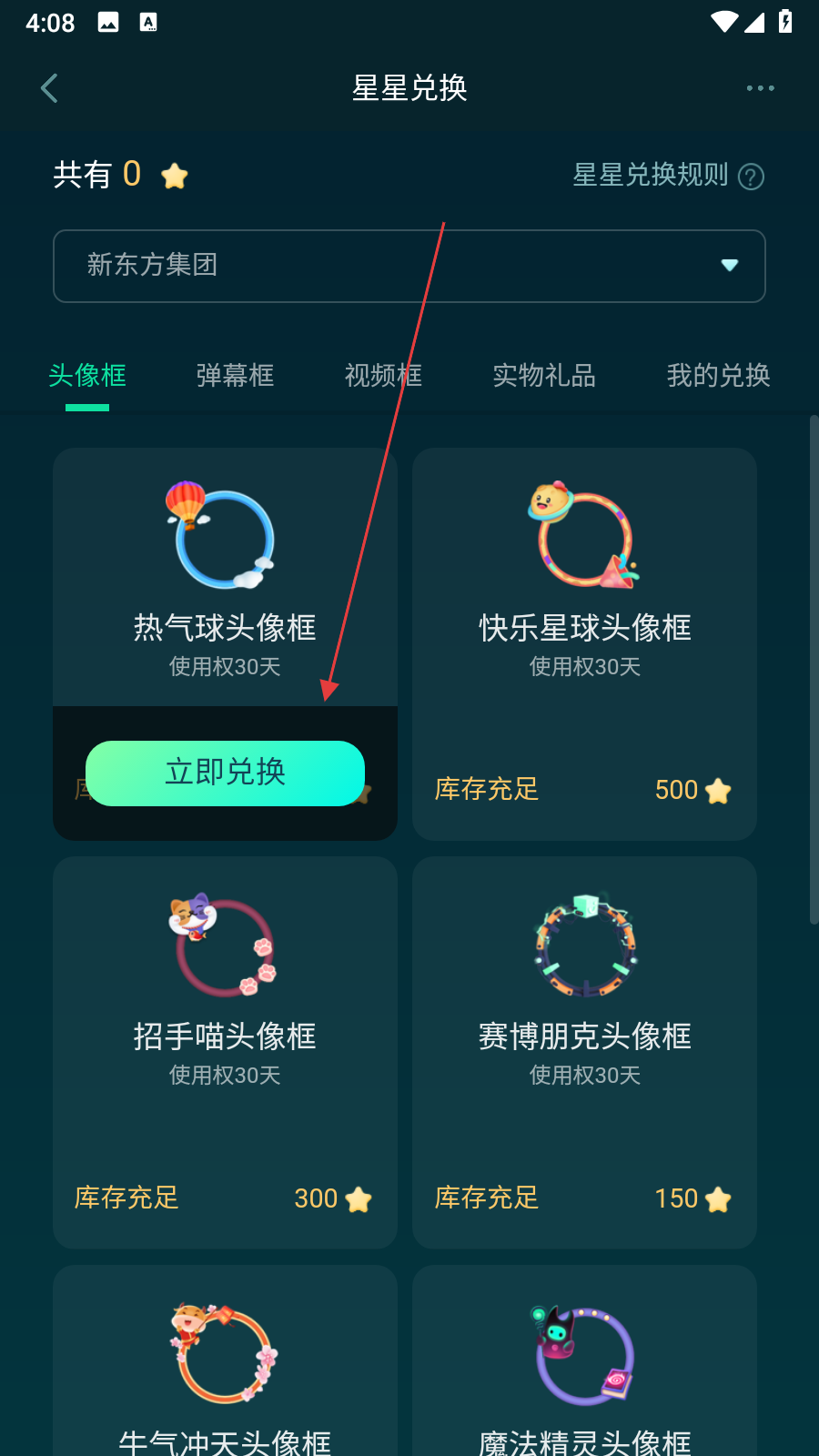The height and width of the screenshot is (1456, 819).
Task: Open the 牛气冲天头像框 card
Action: pos(225,1365)
